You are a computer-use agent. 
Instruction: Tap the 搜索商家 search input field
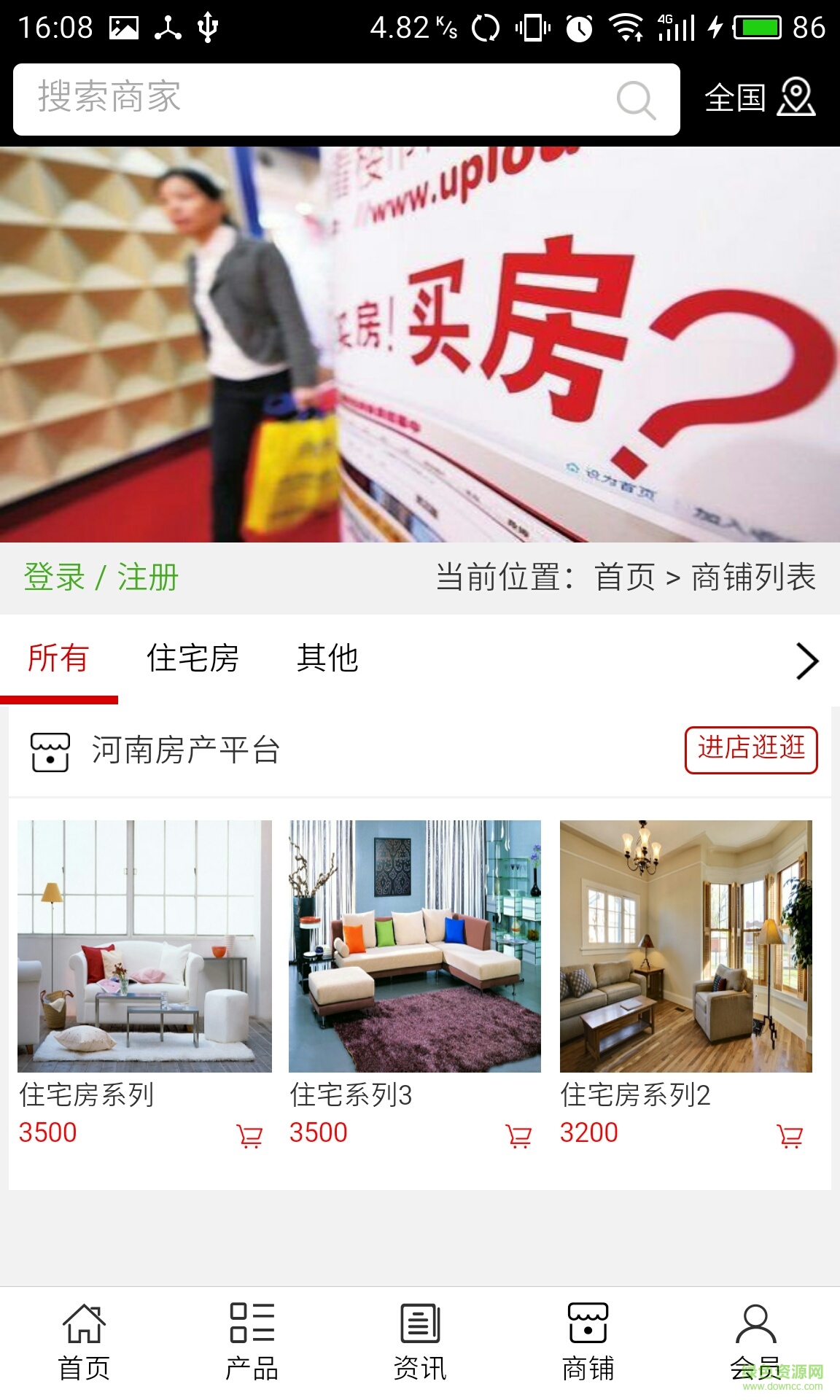(x=292, y=100)
